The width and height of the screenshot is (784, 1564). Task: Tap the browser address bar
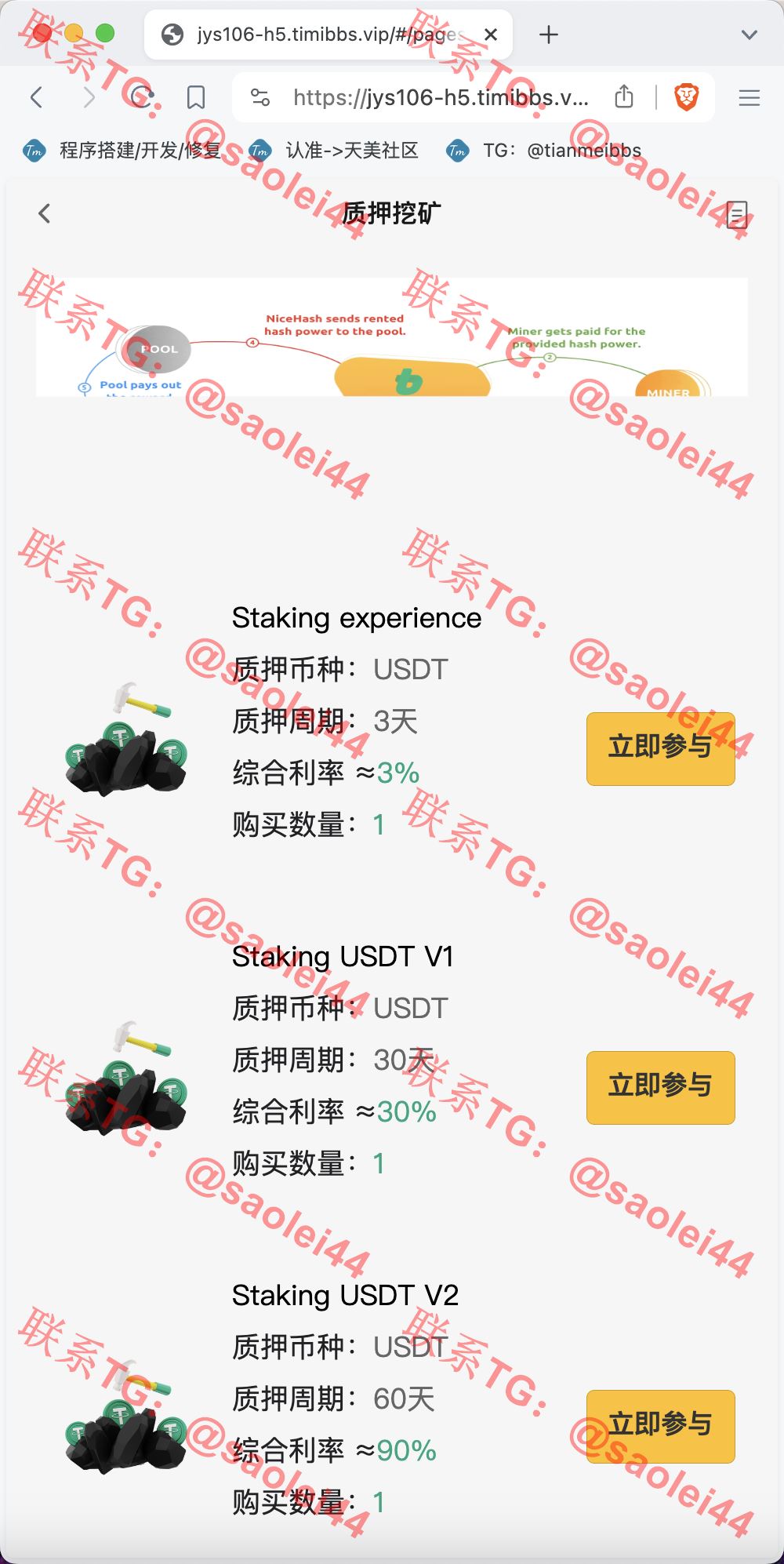click(440, 97)
